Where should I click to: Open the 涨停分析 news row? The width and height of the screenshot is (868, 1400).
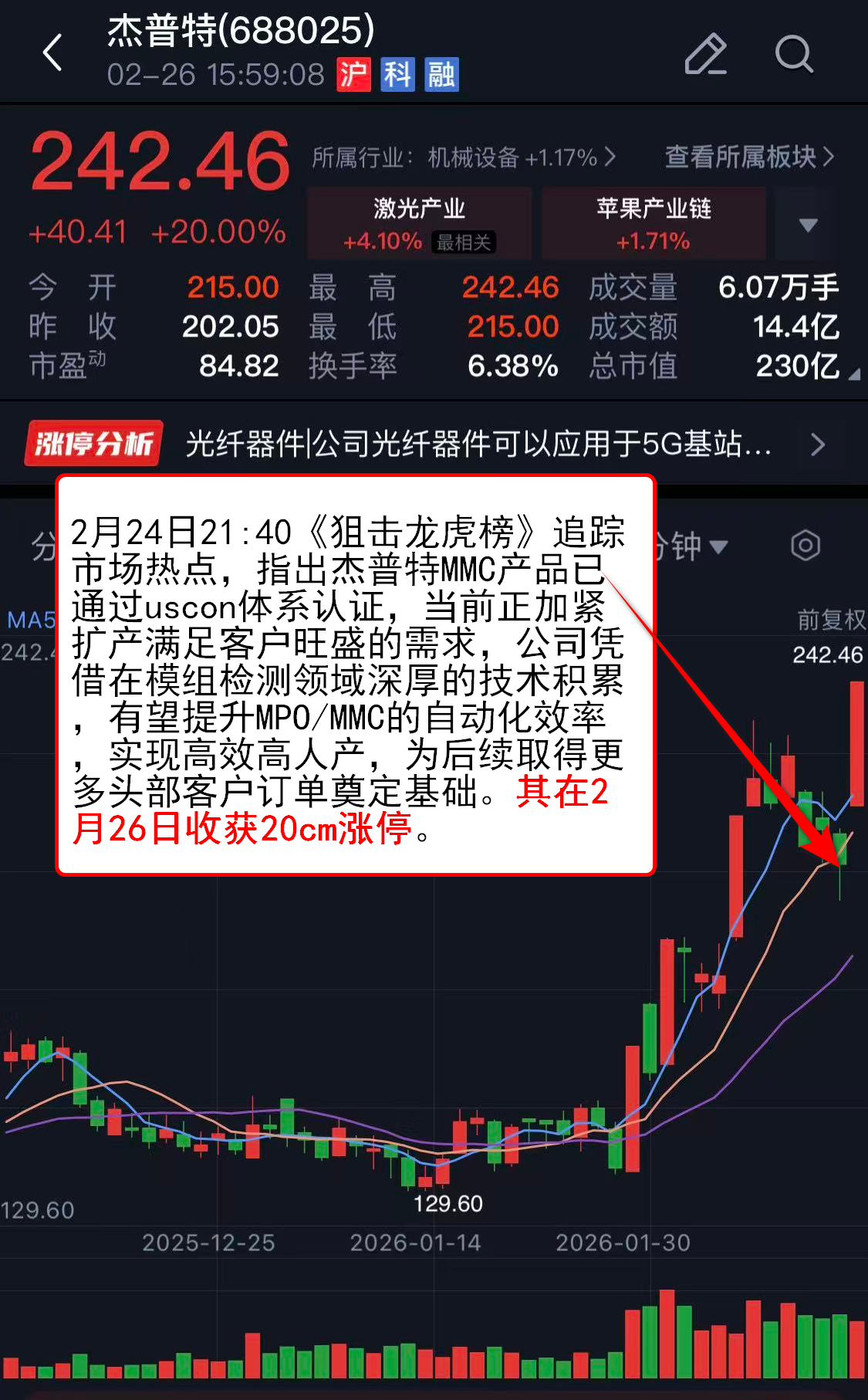[x=432, y=445]
